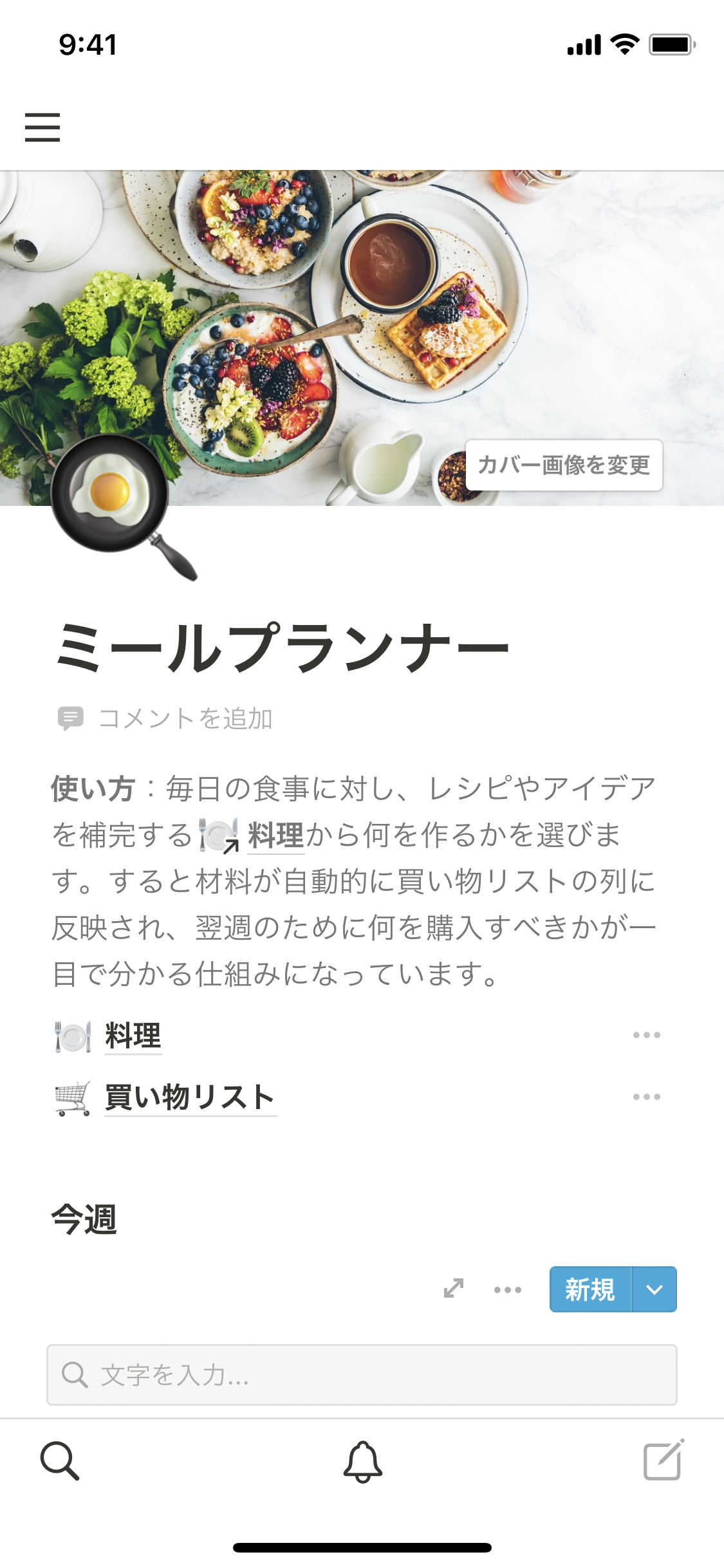The width and height of the screenshot is (724, 1568).
Task: Open the 料理 page row
Action: click(133, 1036)
